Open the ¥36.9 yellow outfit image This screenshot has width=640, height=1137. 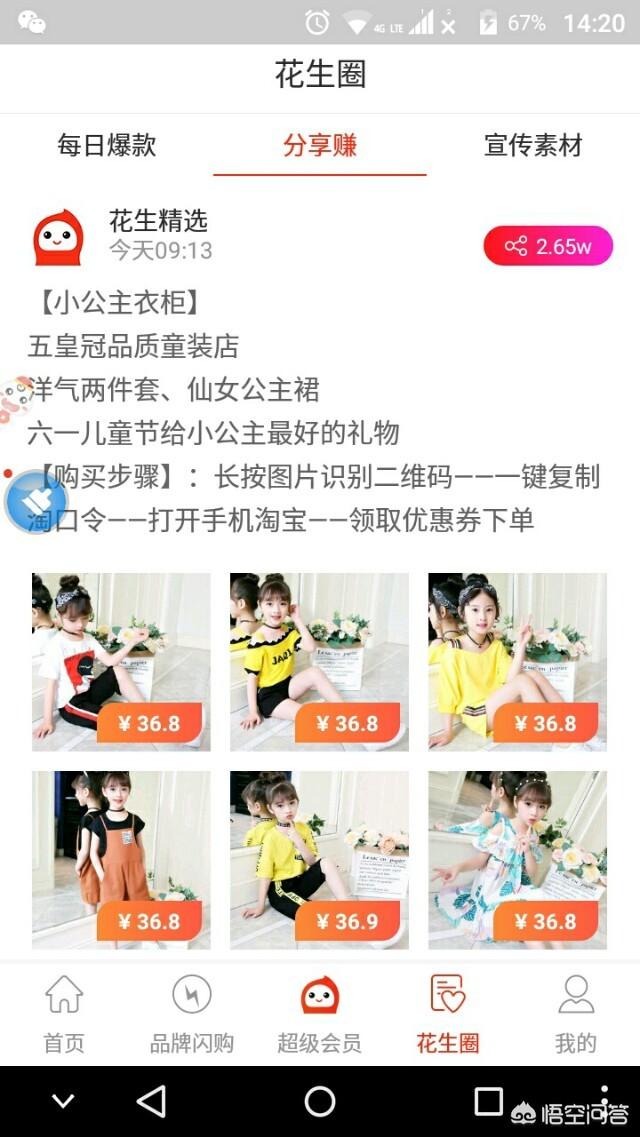319,859
